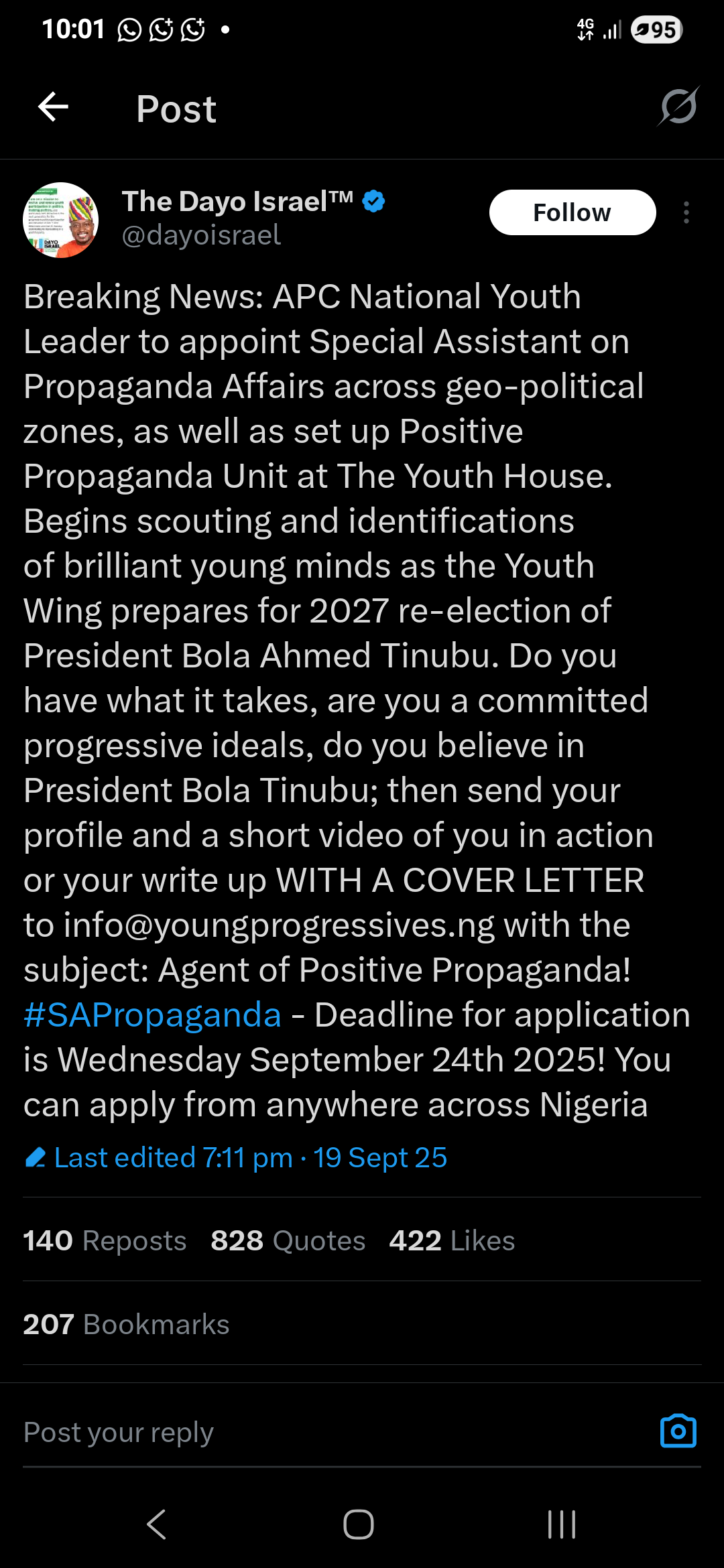This screenshot has height=1568, width=724.
Task: View the 140 Reposts list
Action: (x=105, y=1240)
